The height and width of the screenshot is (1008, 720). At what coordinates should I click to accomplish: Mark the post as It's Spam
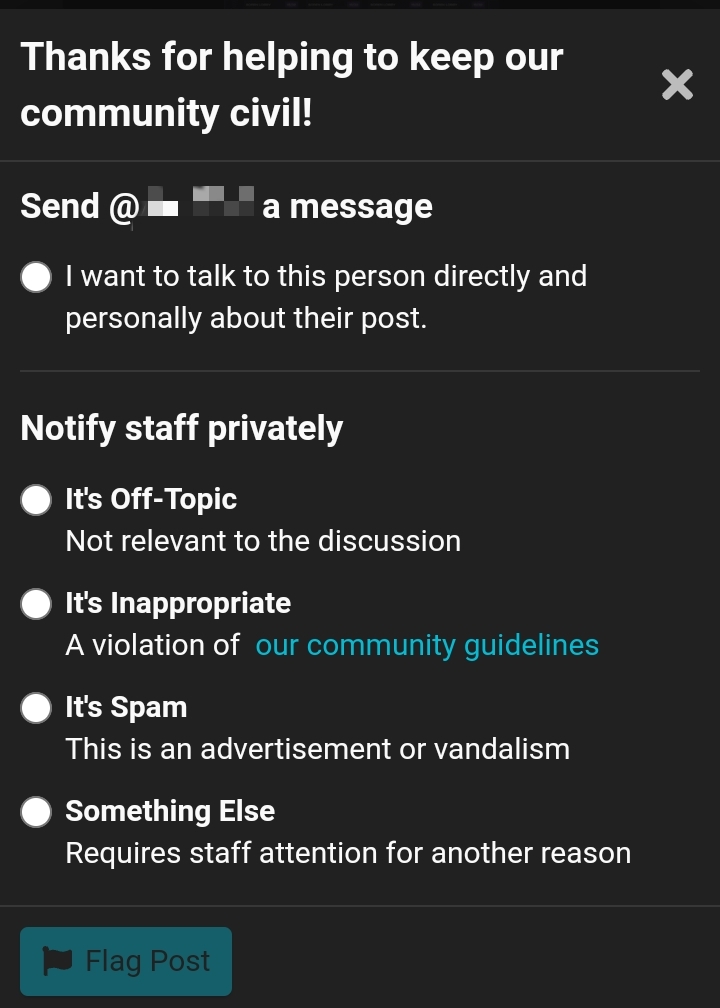(36, 707)
